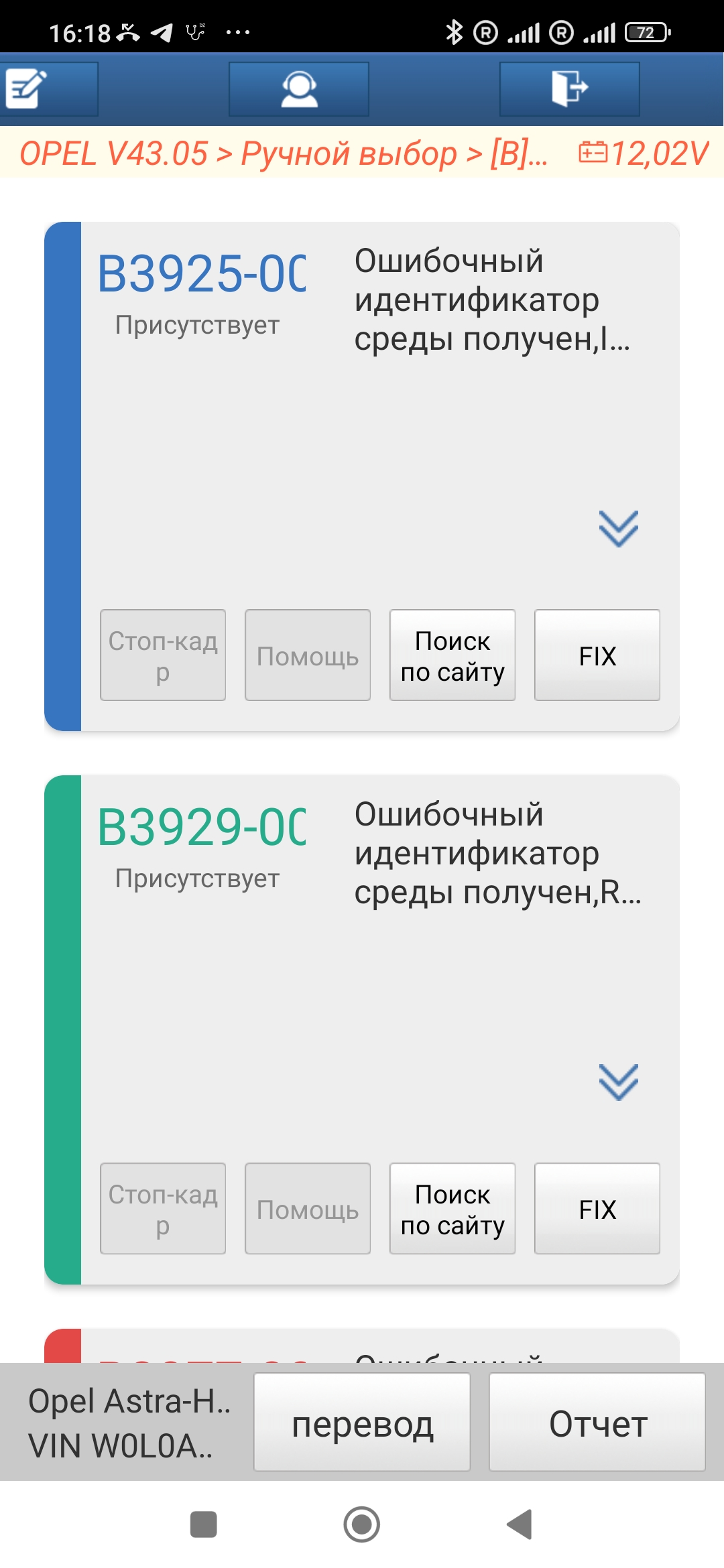The image size is (724, 1568).
Task: Open the Отчет report
Action: coord(597,1423)
